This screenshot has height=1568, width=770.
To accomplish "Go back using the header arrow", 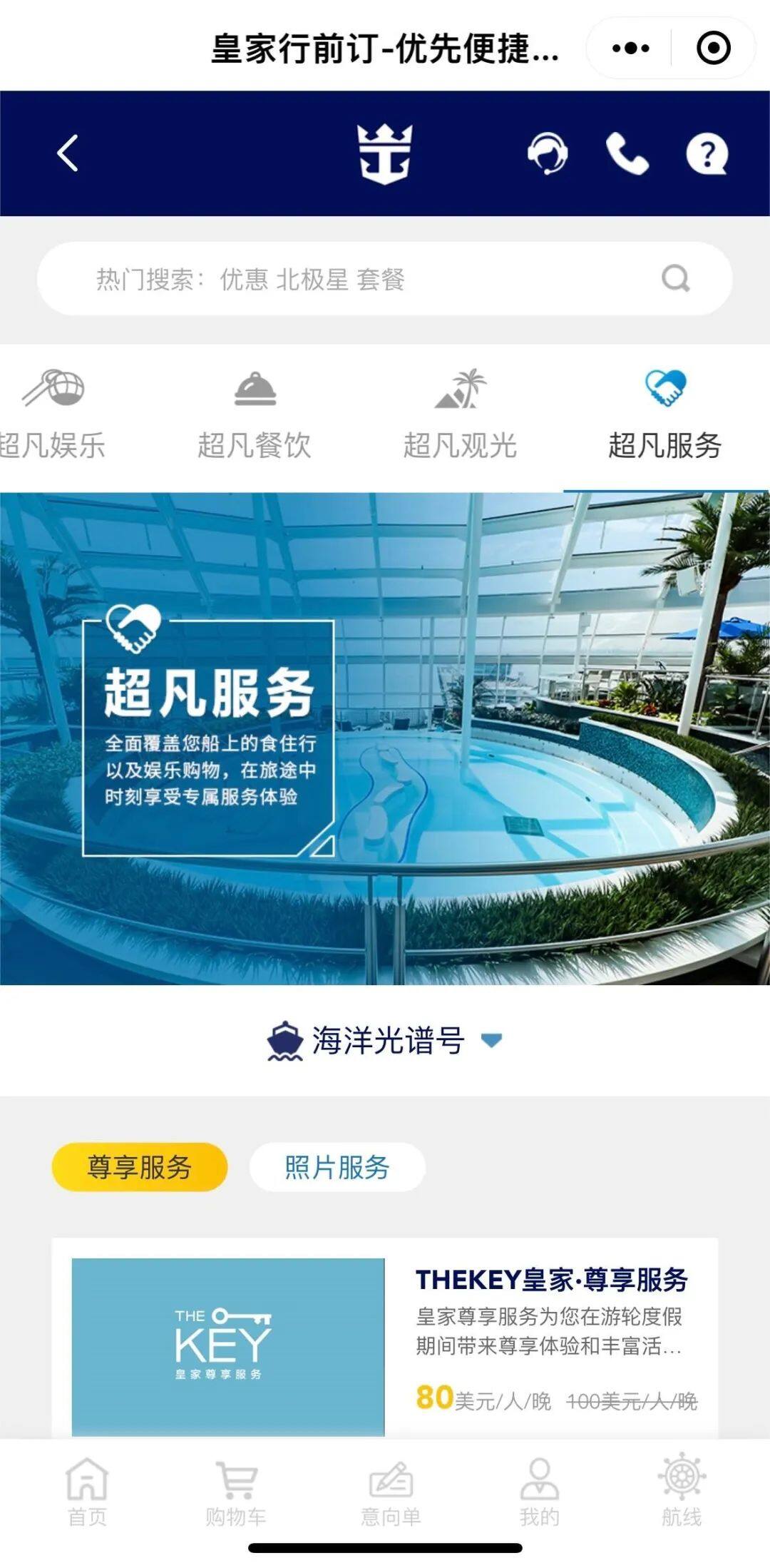I will (68, 153).
